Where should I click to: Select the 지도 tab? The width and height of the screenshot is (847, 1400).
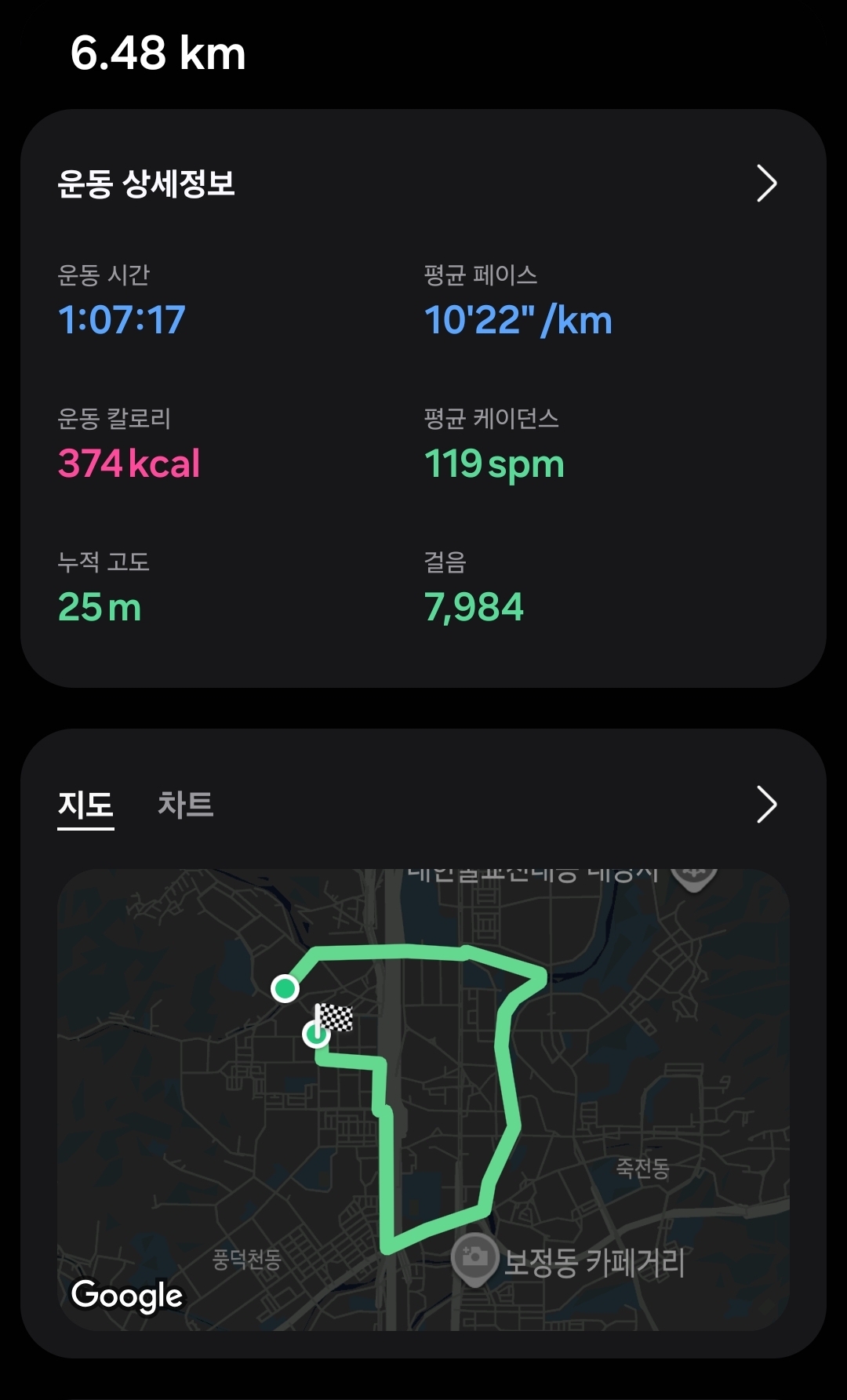click(85, 805)
